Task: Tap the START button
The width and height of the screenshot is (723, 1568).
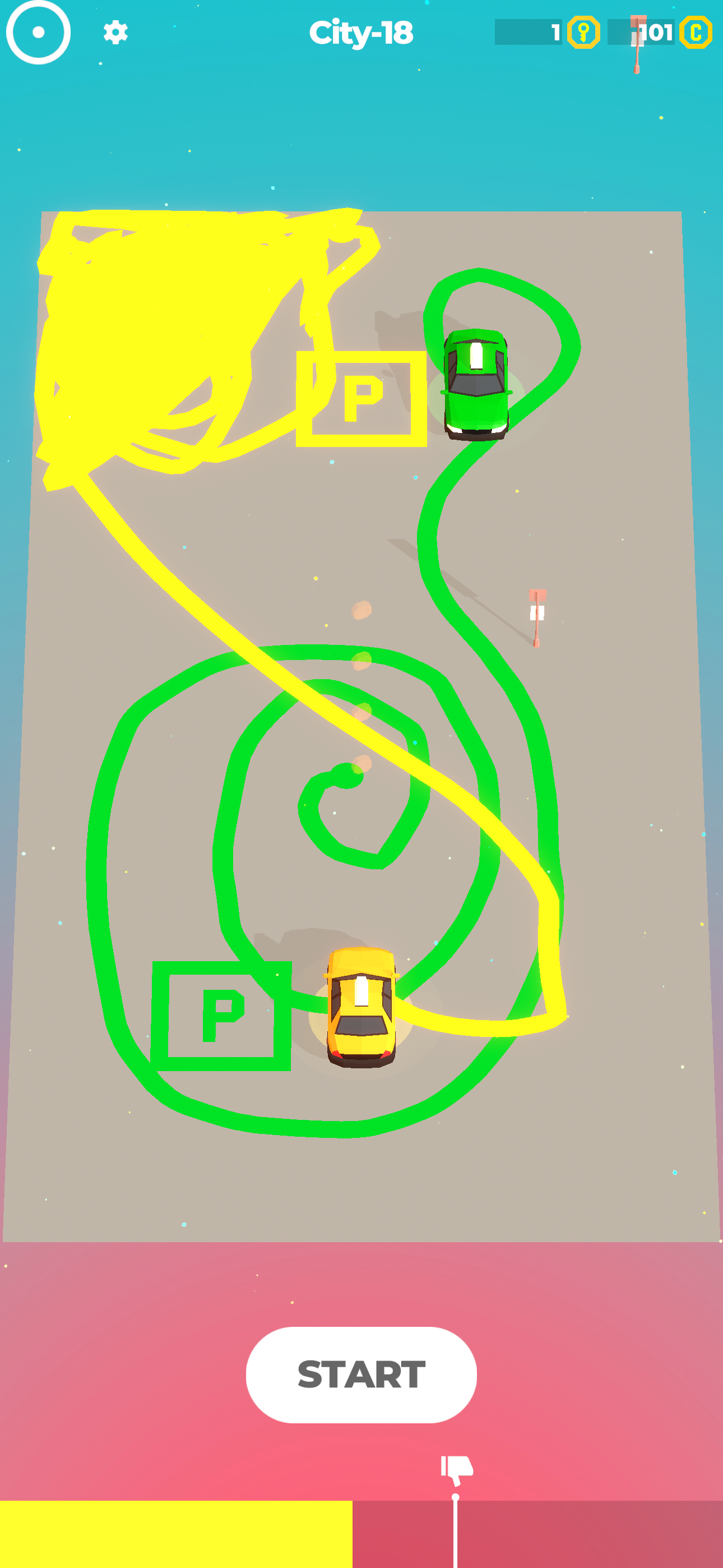Action: (x=361, y=1375)
